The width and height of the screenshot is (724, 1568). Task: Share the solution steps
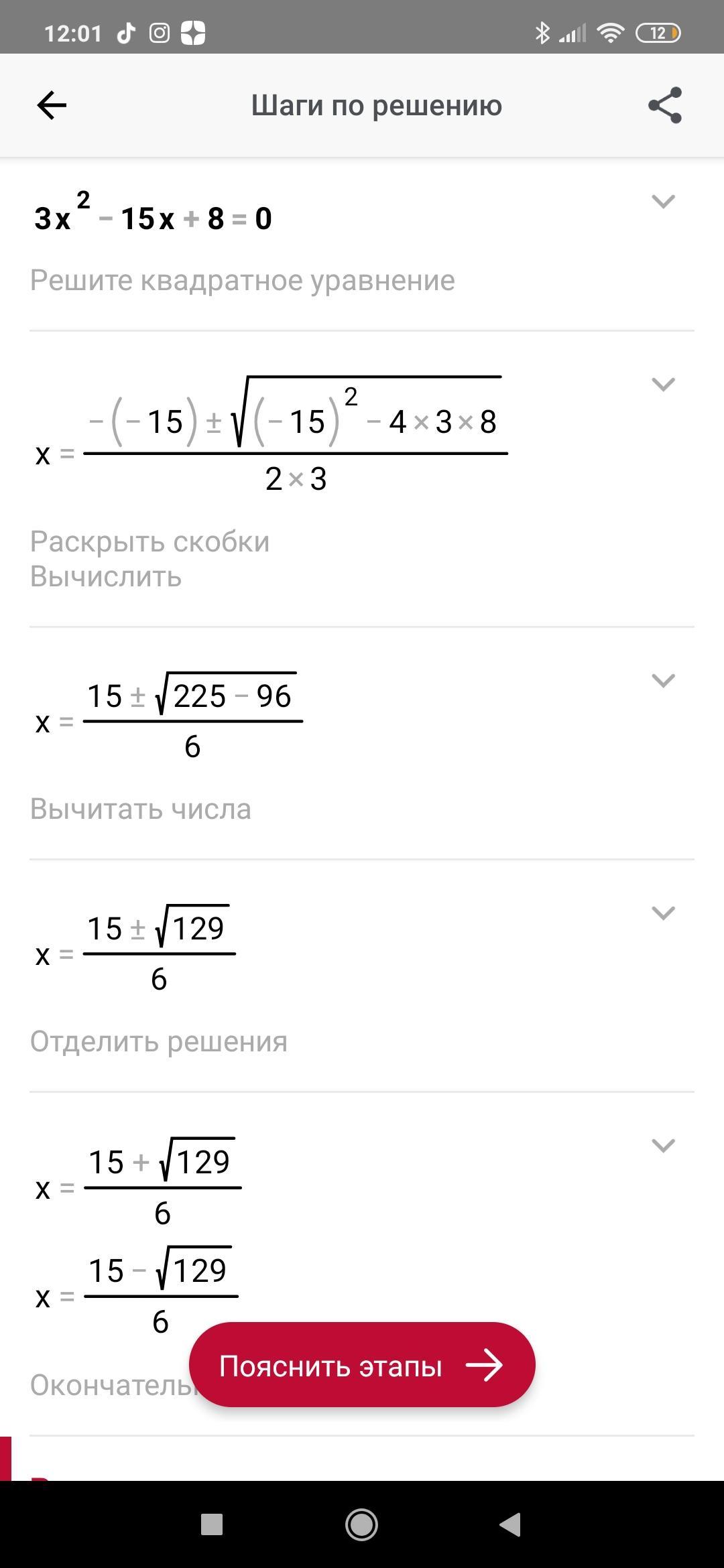click(665, 105)
